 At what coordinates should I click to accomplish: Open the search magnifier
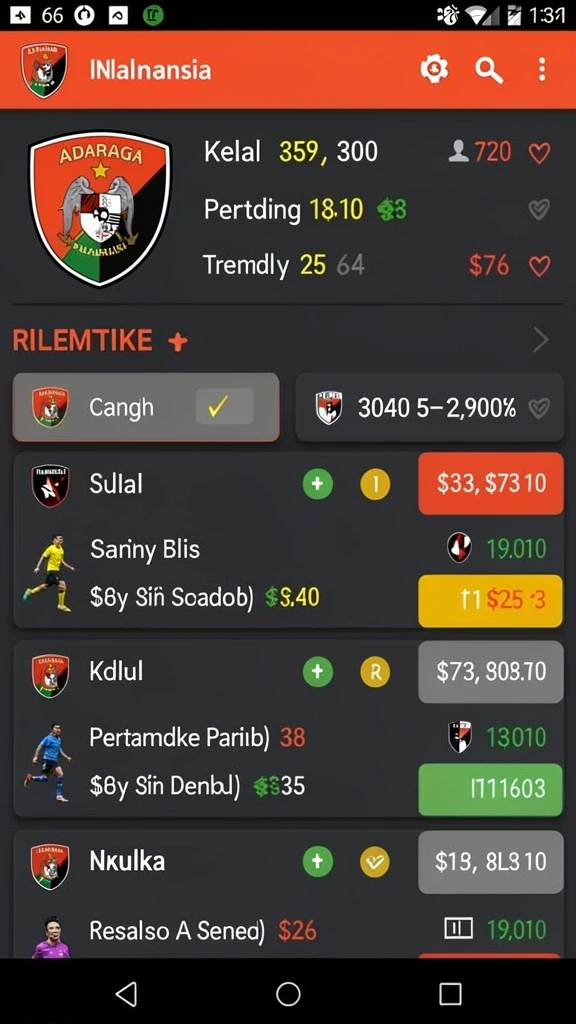tap(488, 69)
